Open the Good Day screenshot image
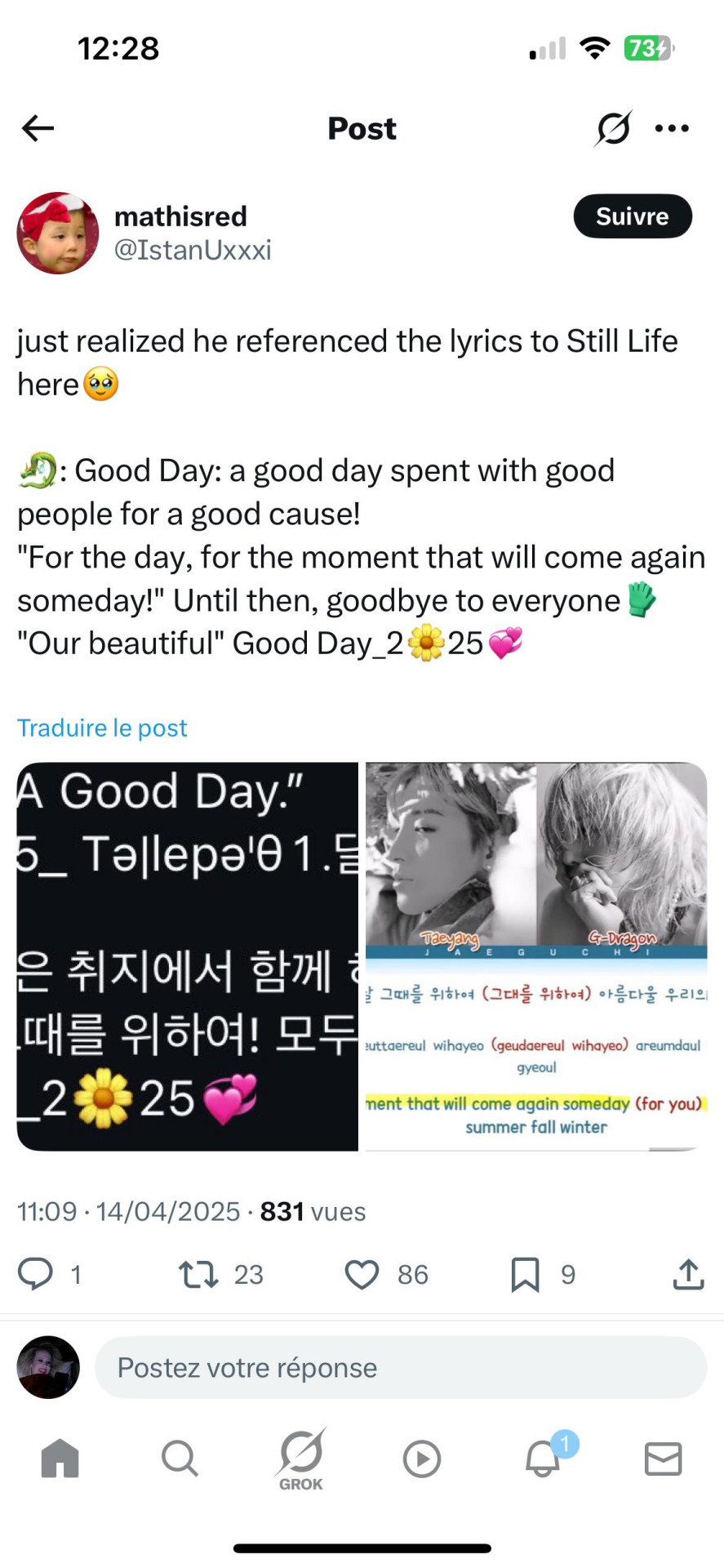The width and height of the screenshot is (724, 1568). [188, 955]
